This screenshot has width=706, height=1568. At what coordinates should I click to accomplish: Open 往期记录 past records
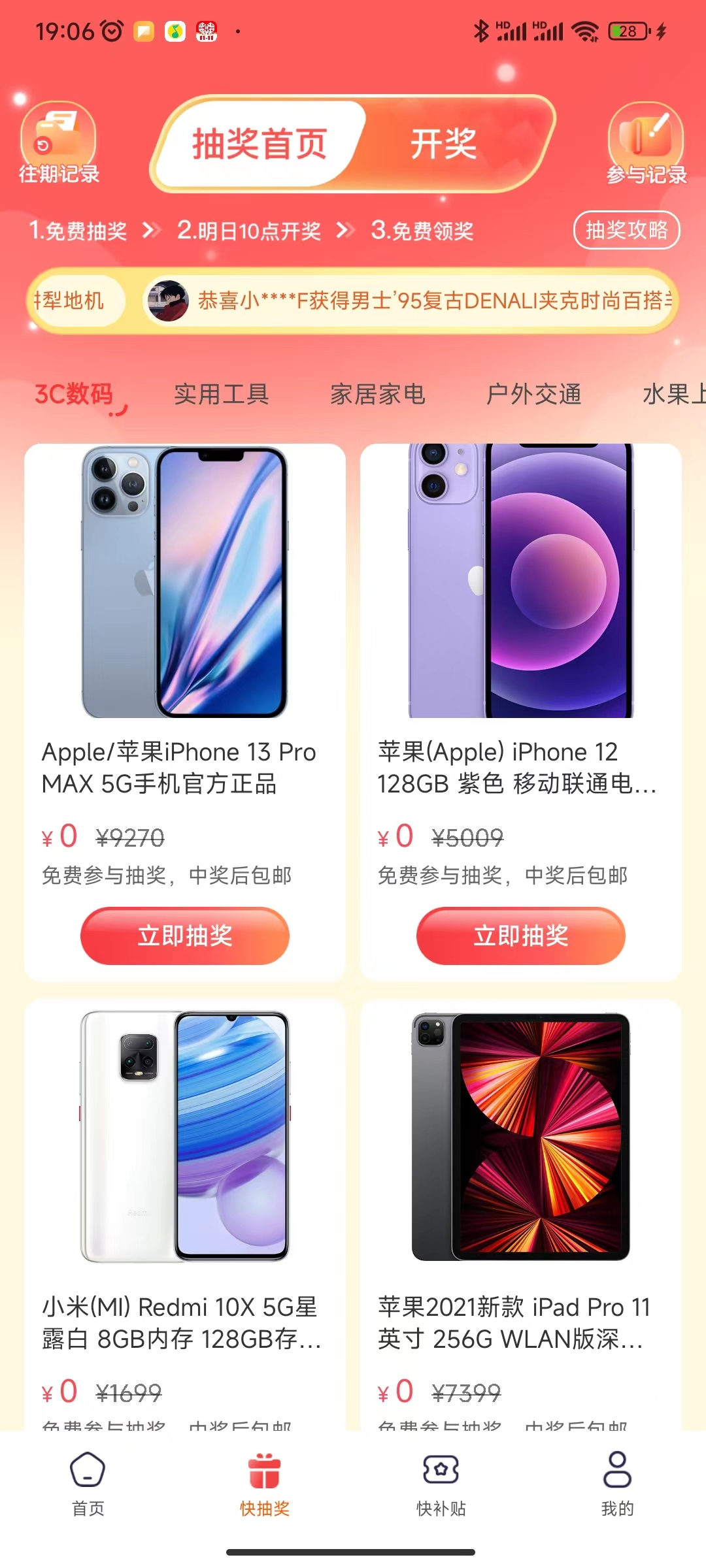coord(59,144)
